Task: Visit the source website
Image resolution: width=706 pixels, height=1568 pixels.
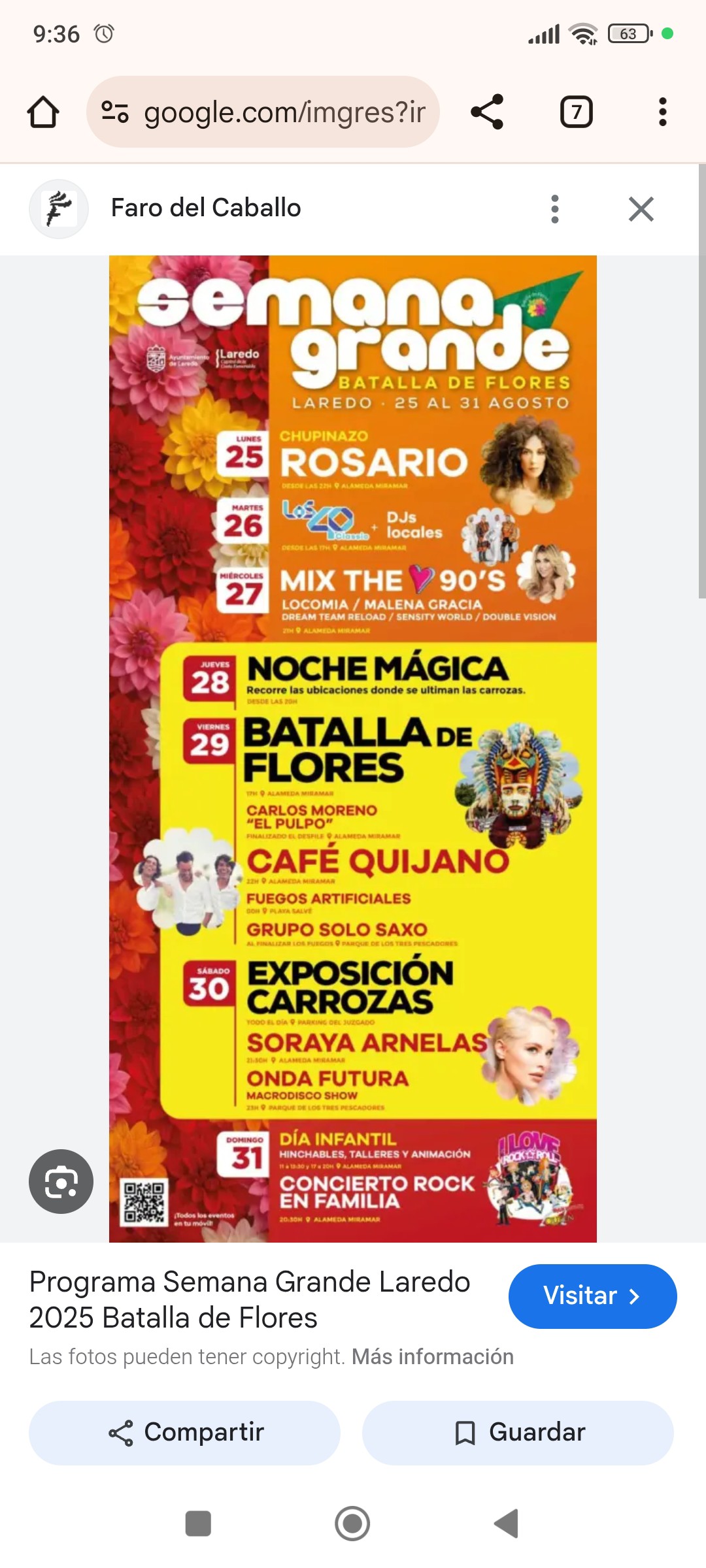Action: click(x=592, y=1296)
